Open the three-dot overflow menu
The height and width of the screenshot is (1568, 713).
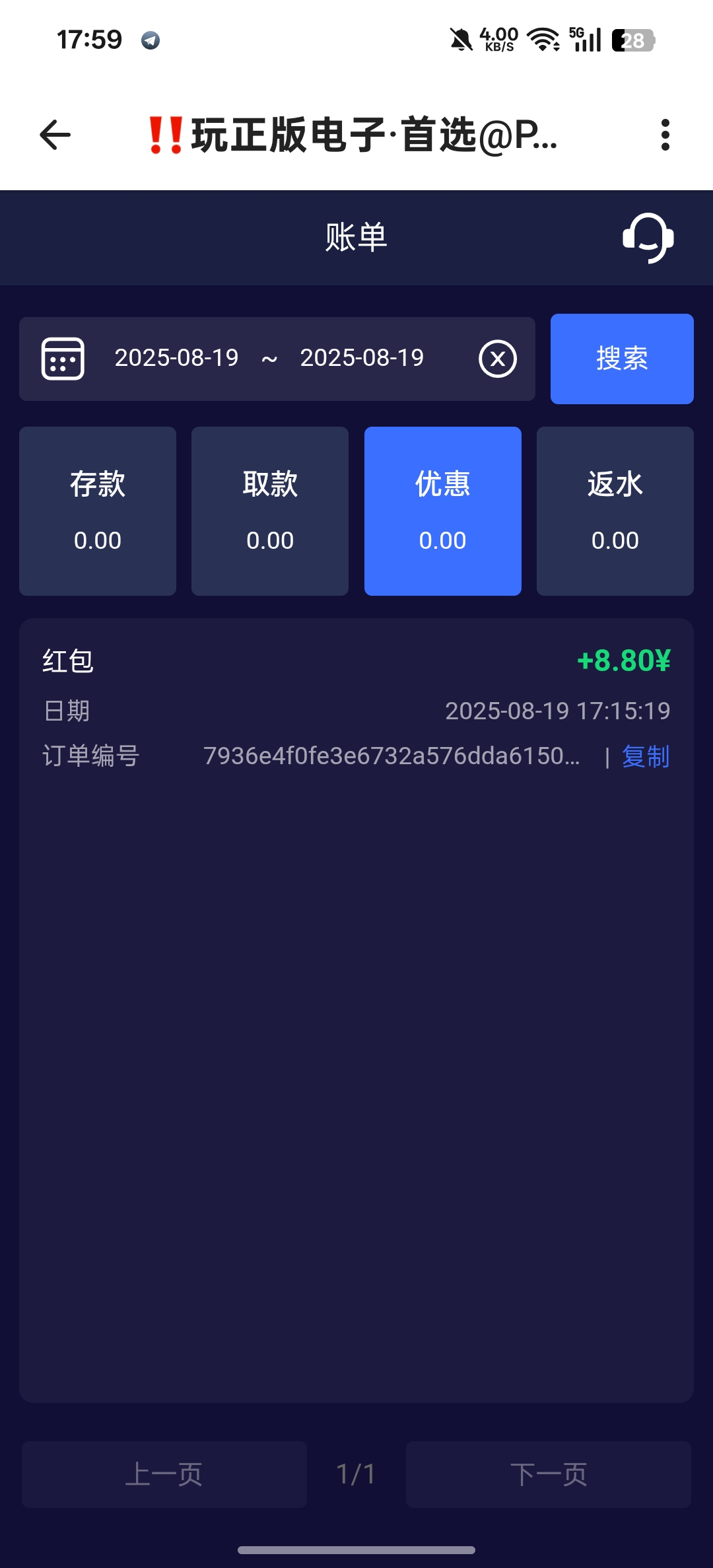coord(665,135)
